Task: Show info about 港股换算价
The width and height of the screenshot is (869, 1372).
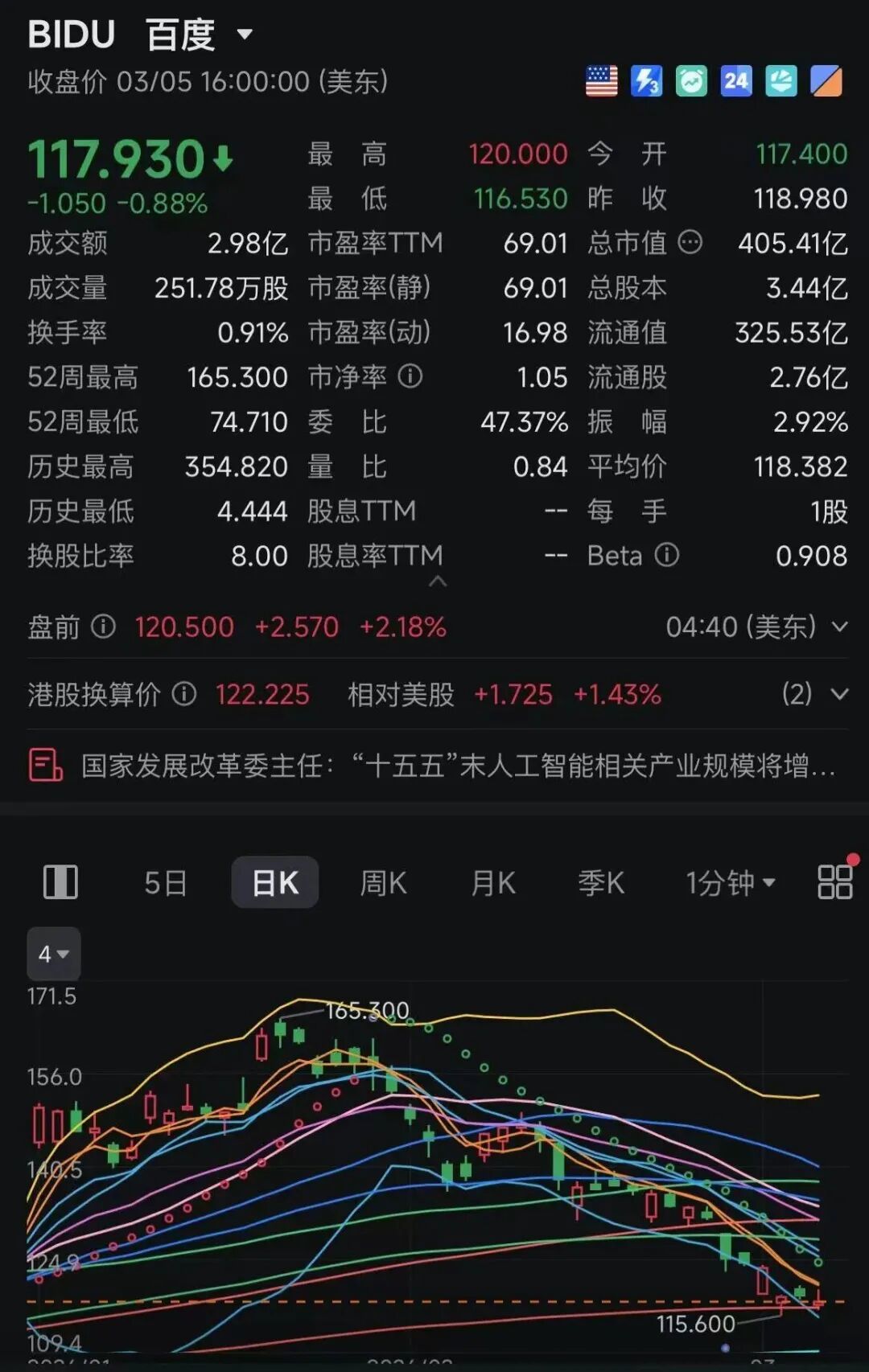Action: (184, 694)
